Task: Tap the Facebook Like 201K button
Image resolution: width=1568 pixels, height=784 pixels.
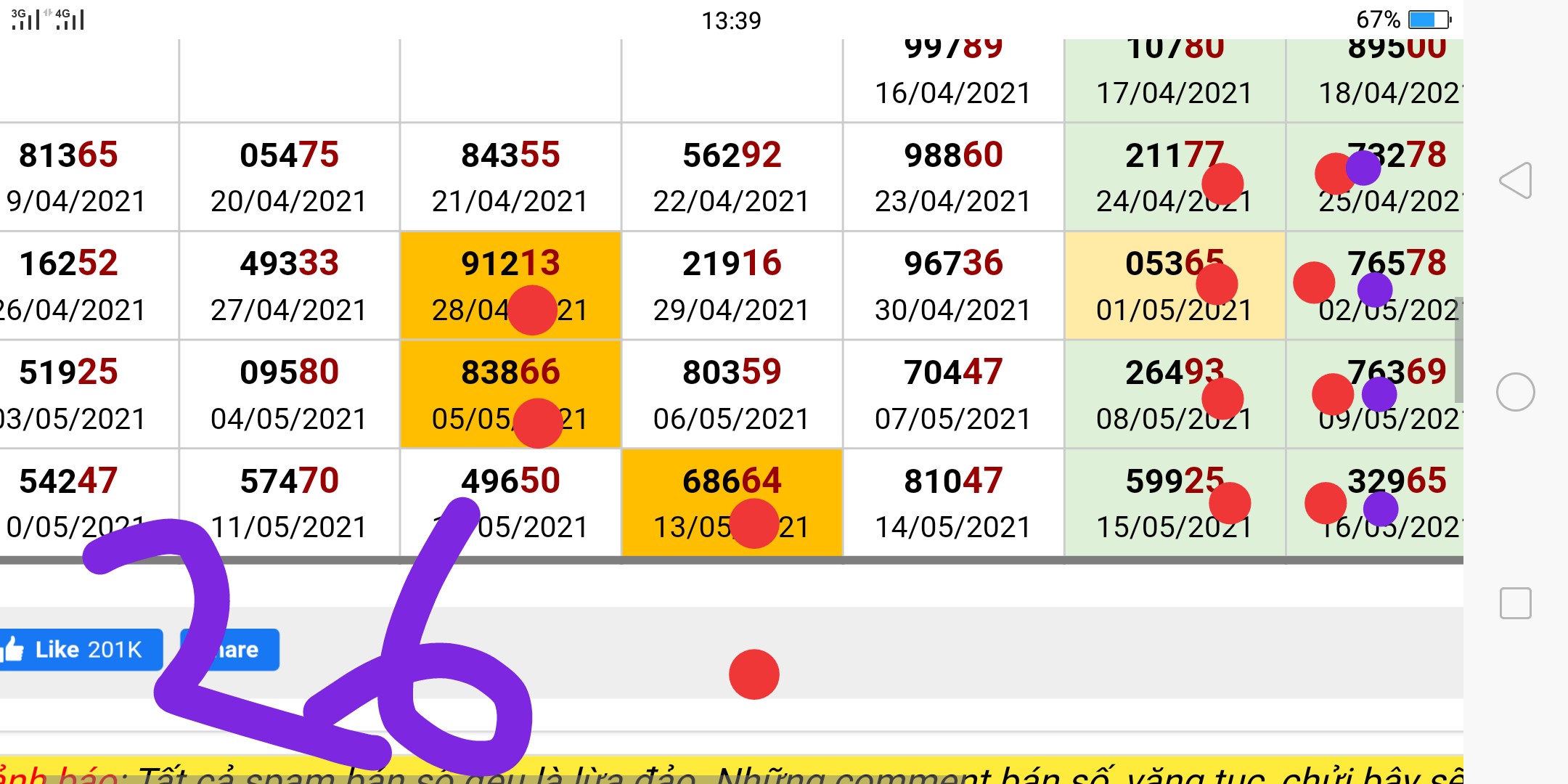Action: coord(80,649)
